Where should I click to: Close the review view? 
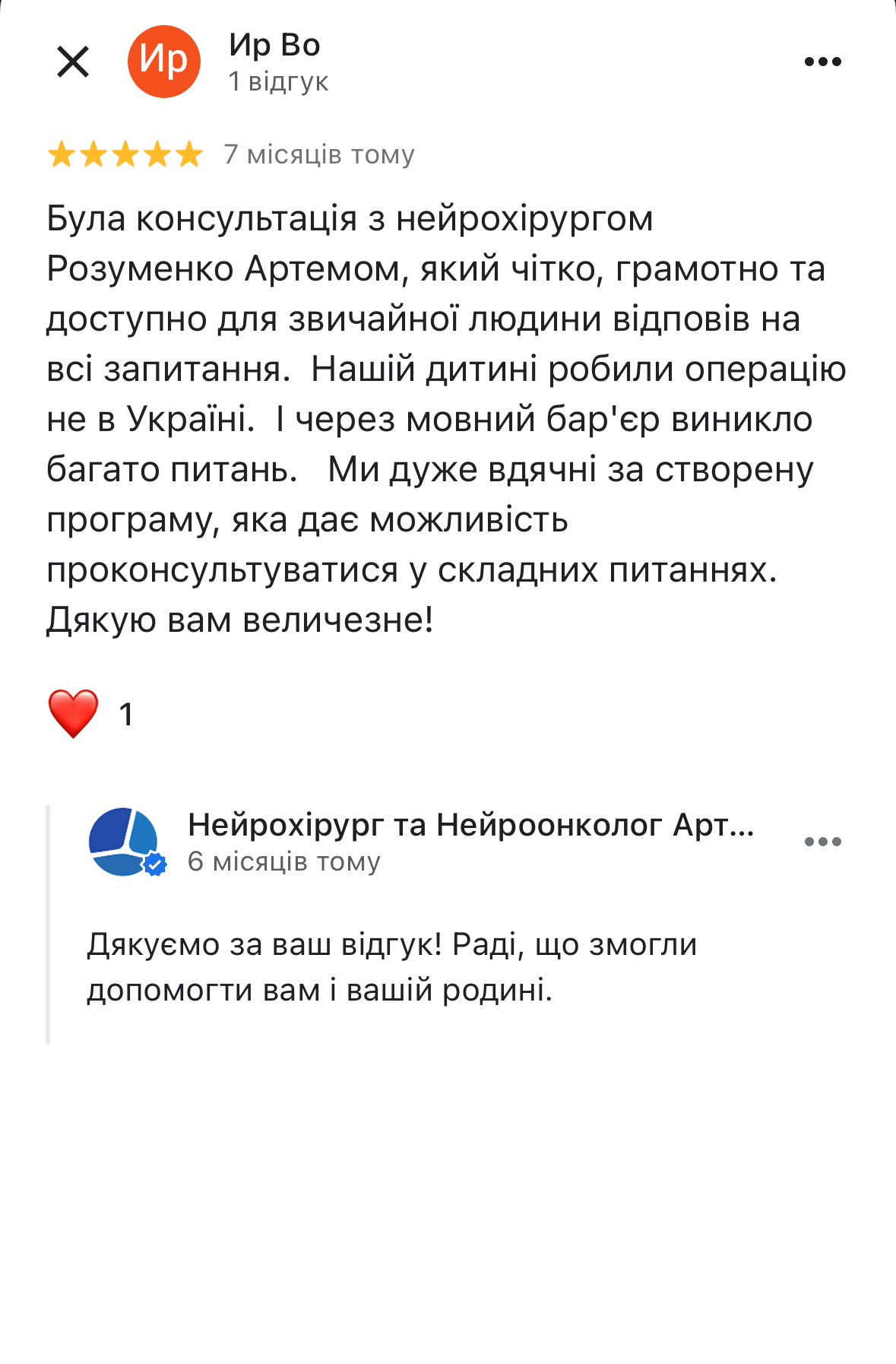point(73,62)
